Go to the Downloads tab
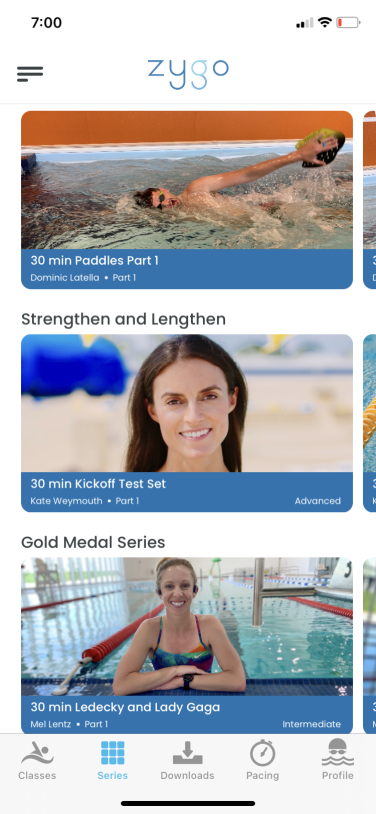Image resolution: width=376 pixels, height=814 pixels. [x=187, y=760]
